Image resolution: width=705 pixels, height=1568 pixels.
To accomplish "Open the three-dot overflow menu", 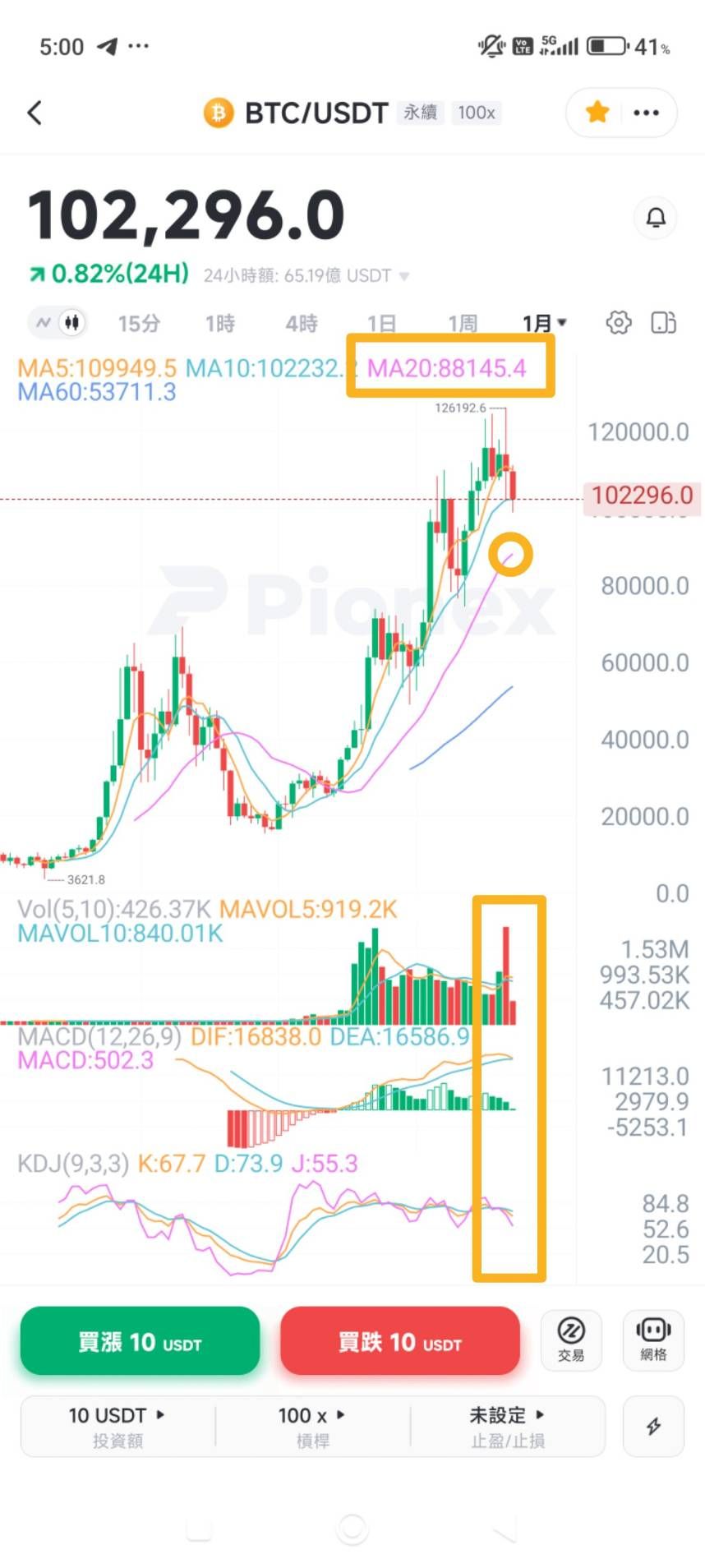I will pyautogui.click(x=647, y=113).
